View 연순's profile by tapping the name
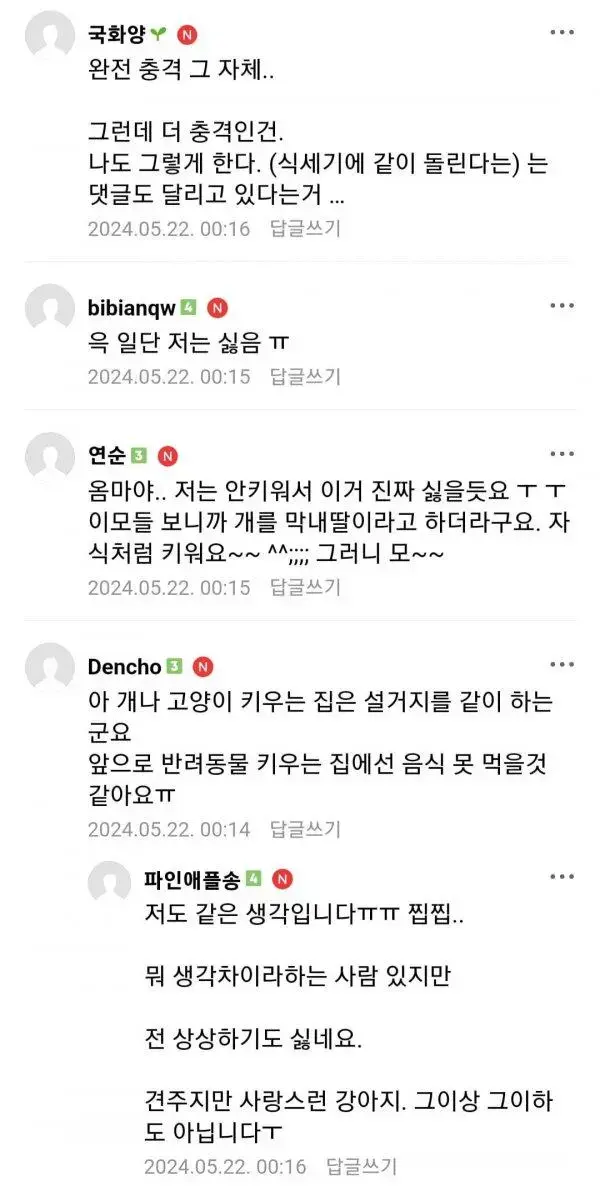The image size is (600, 1191). (x=106, y=456)
